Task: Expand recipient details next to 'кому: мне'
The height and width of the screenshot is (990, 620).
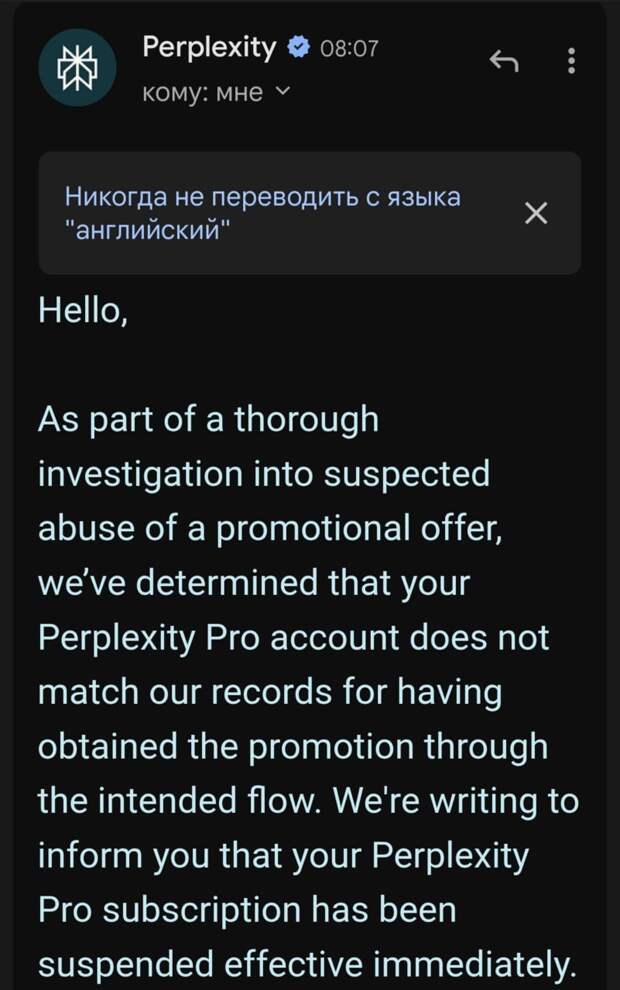Action: 281,93
